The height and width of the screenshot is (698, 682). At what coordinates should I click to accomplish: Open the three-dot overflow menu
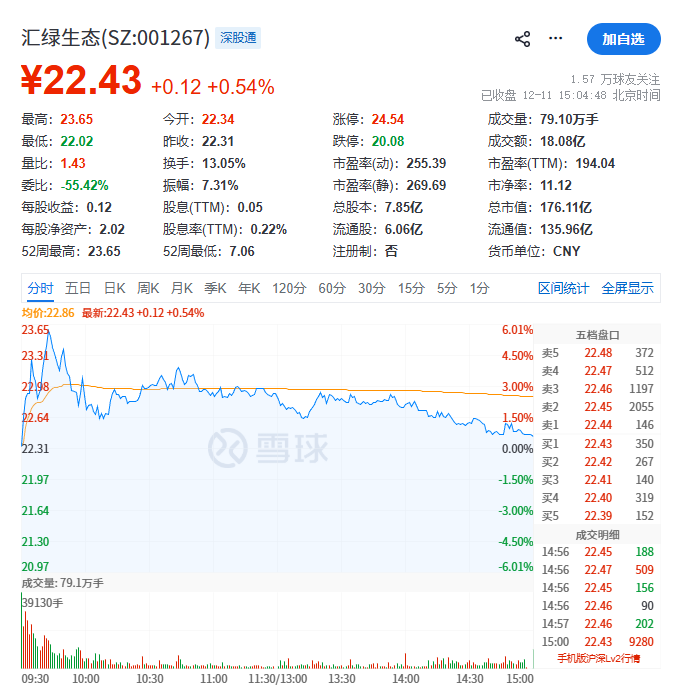556,39
